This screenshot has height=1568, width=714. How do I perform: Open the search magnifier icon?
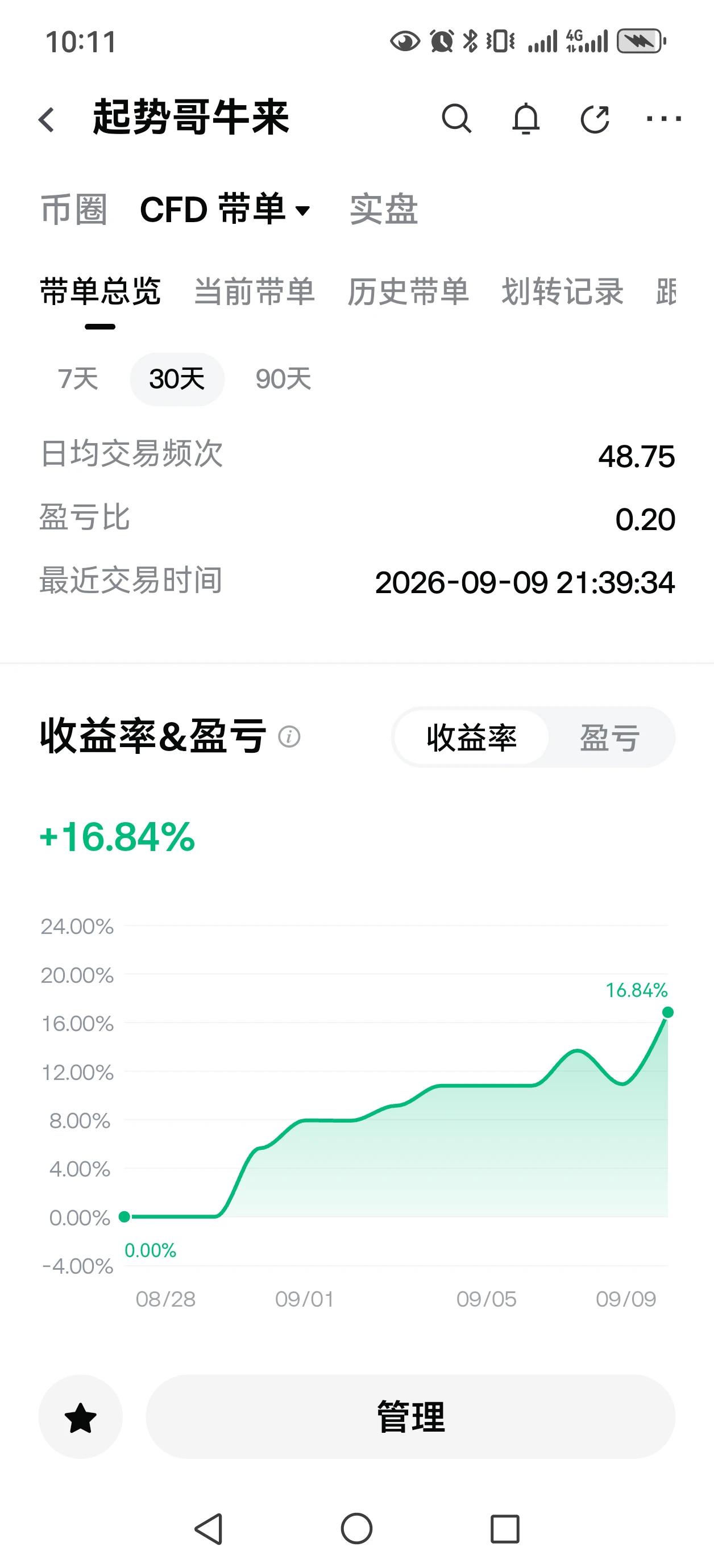[x=456, y=118]
